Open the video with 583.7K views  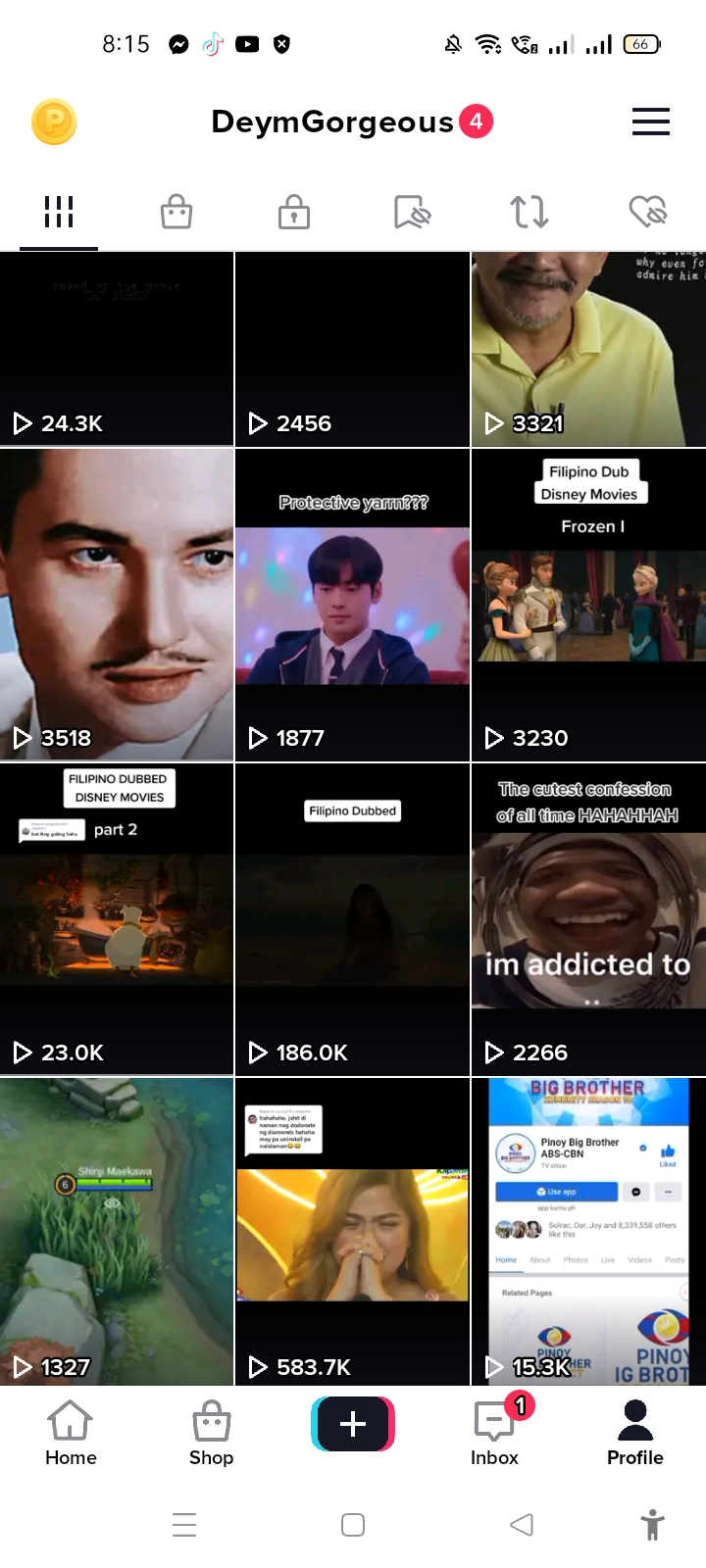353,1232
